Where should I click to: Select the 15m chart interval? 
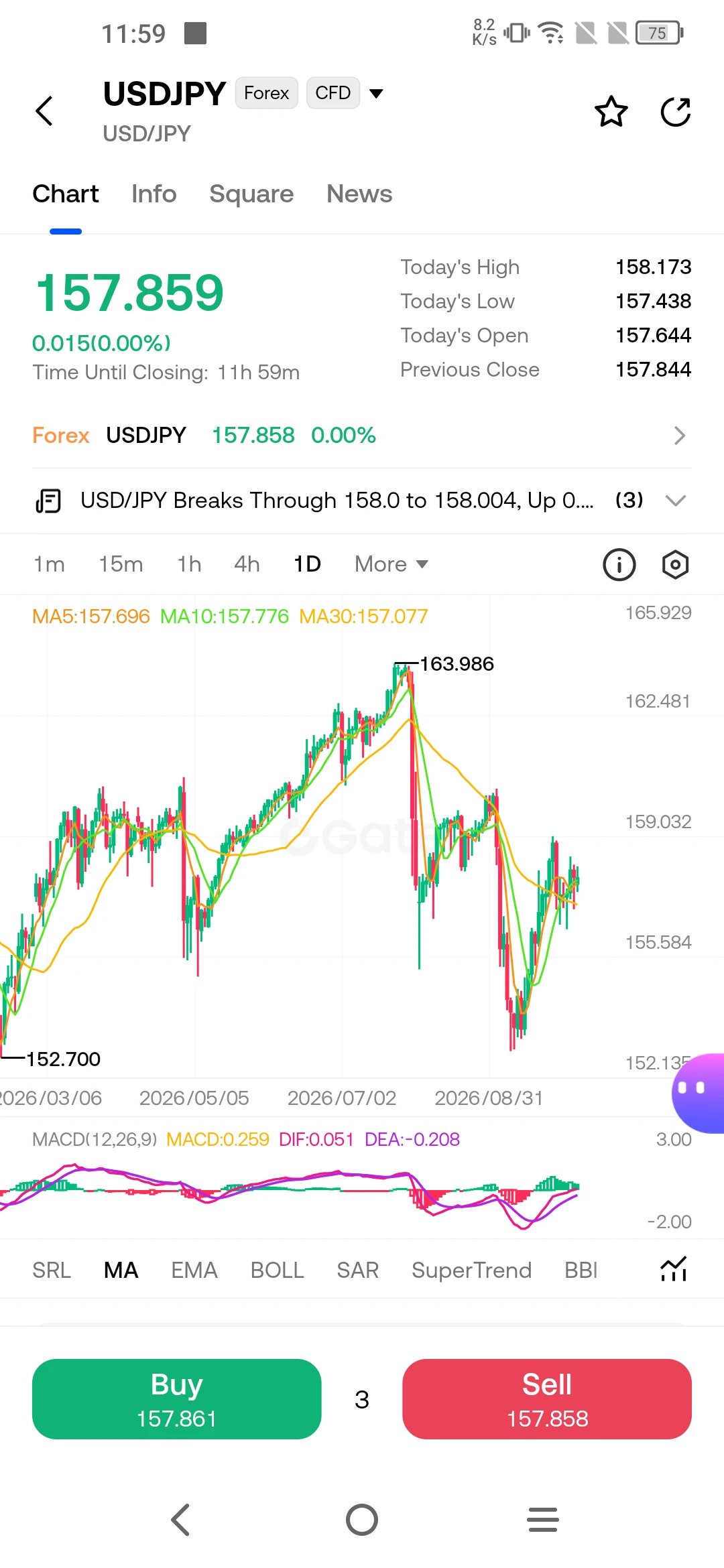coord(121,564)
